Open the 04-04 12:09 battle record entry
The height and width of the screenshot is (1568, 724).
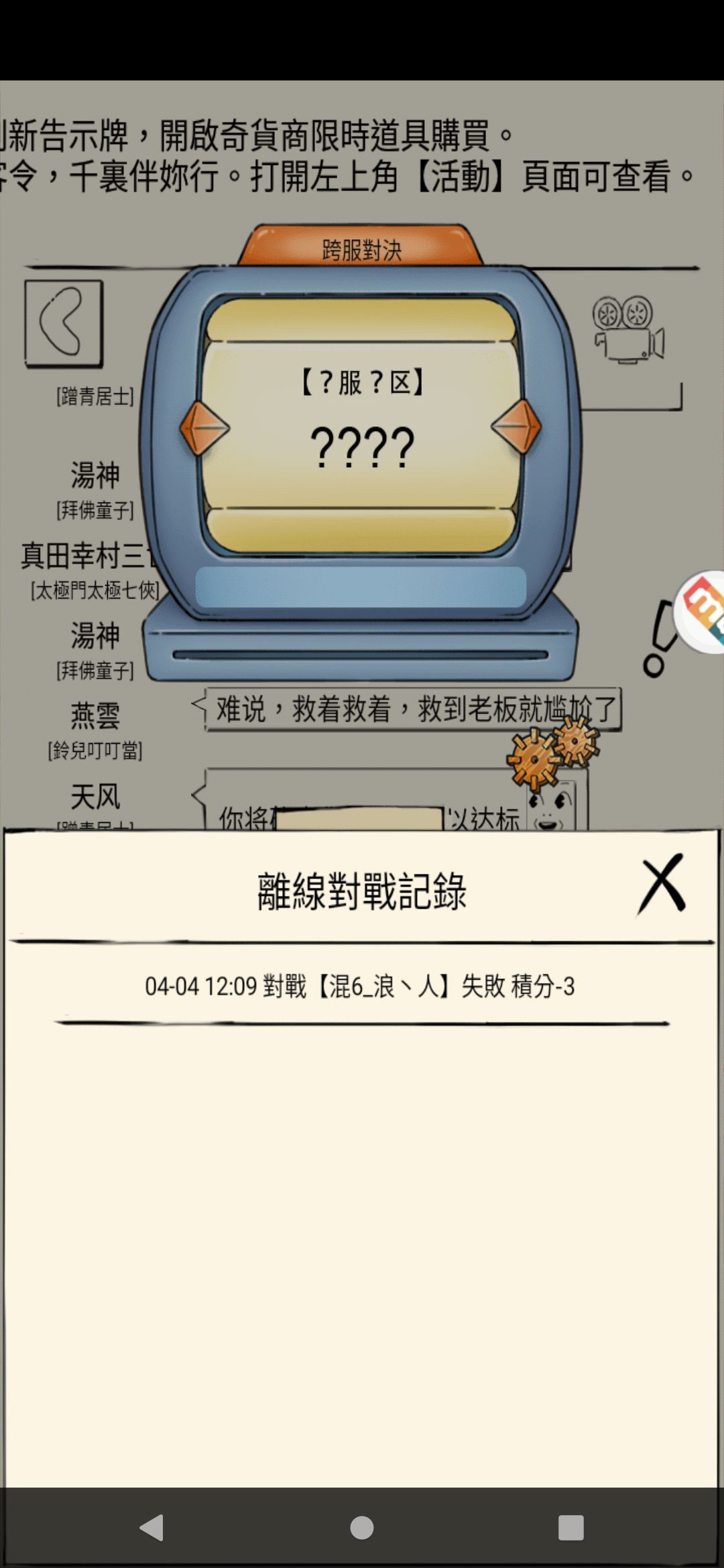360,986
